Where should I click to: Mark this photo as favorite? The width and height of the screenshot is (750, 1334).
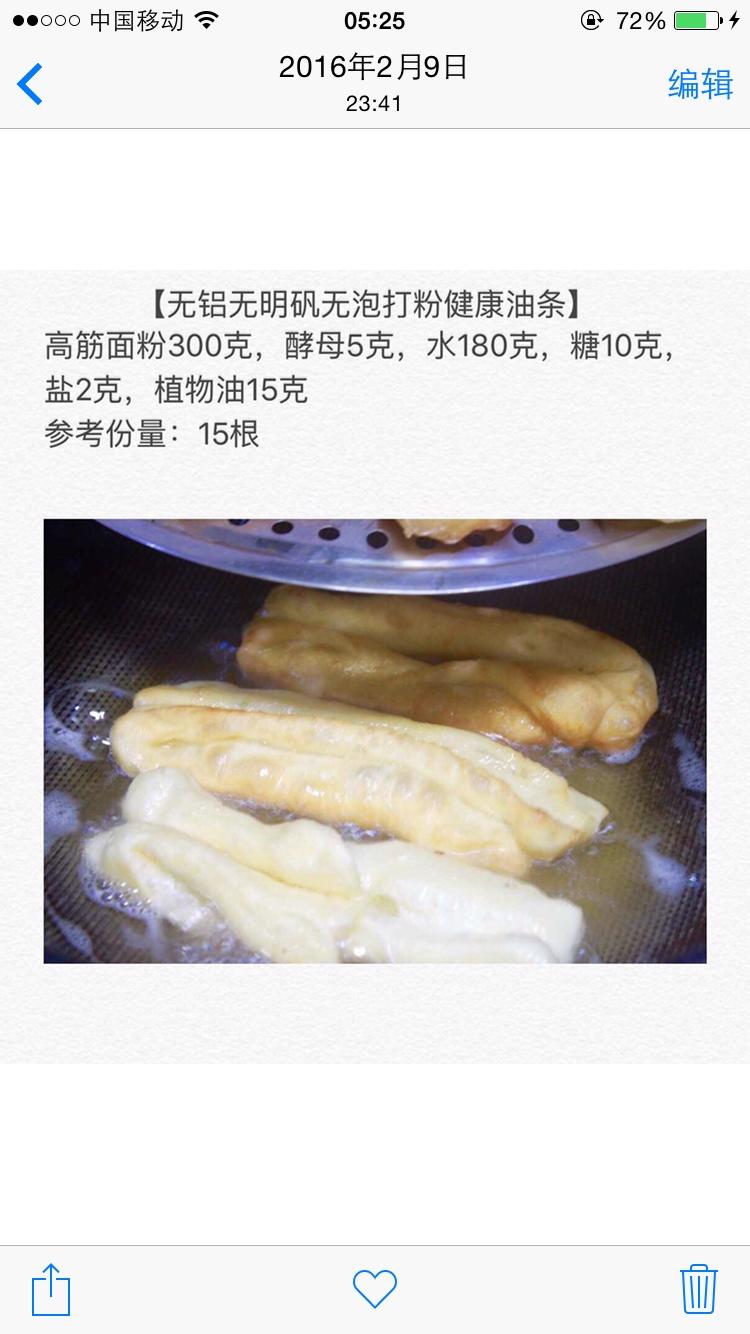tap(375, 1288)
